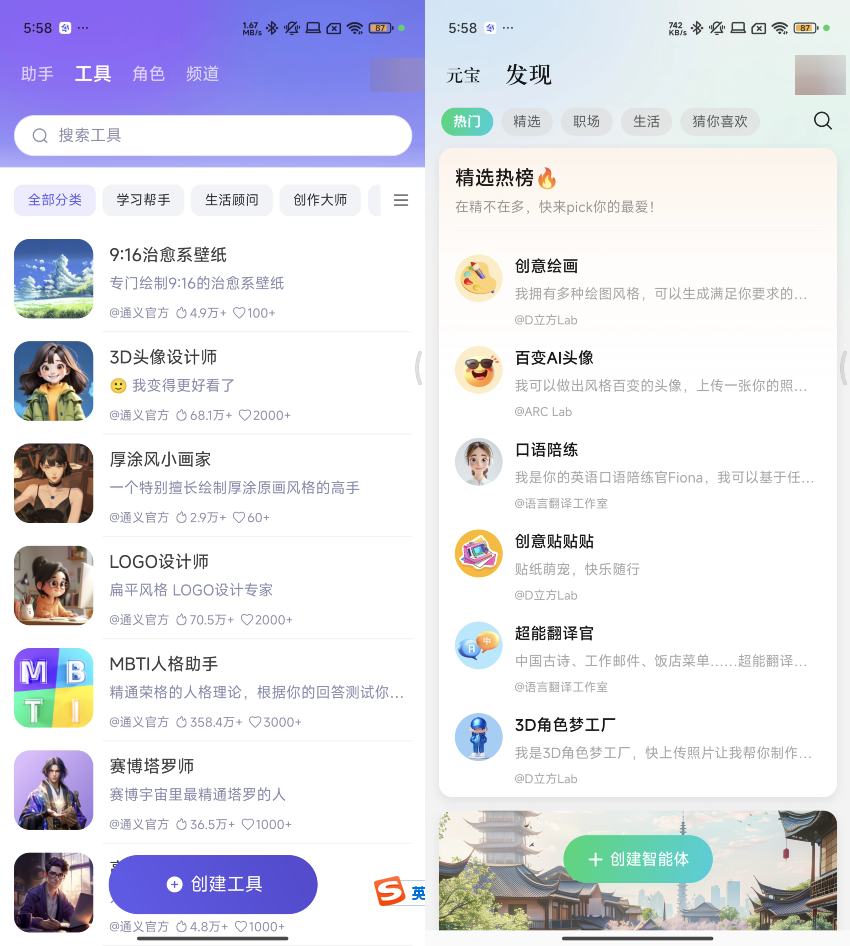Tap the 创建智能体 button
Viewport: 850px width, 946px height.
point(638,859)
